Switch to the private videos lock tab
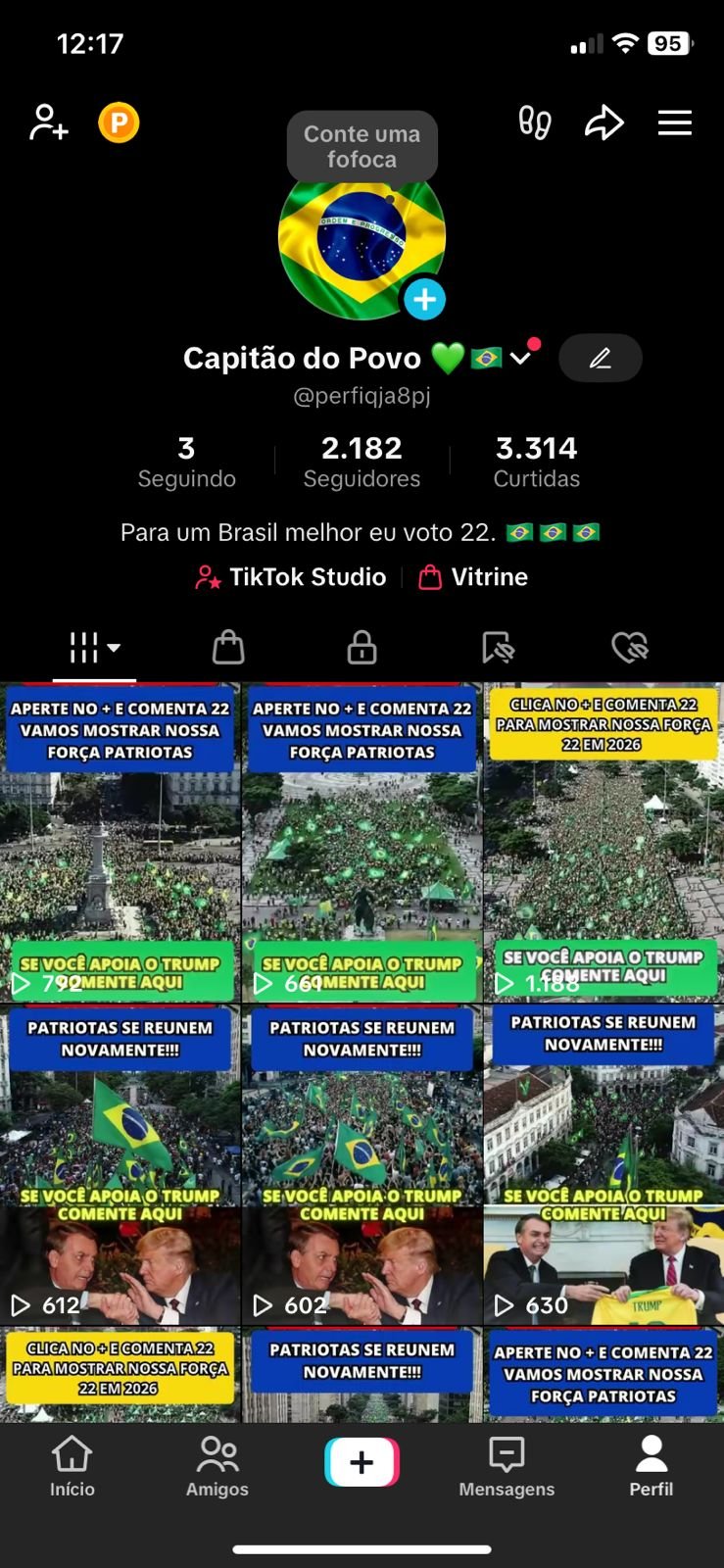The width and height of the screenshot is (724, 1568). point(362,648)
